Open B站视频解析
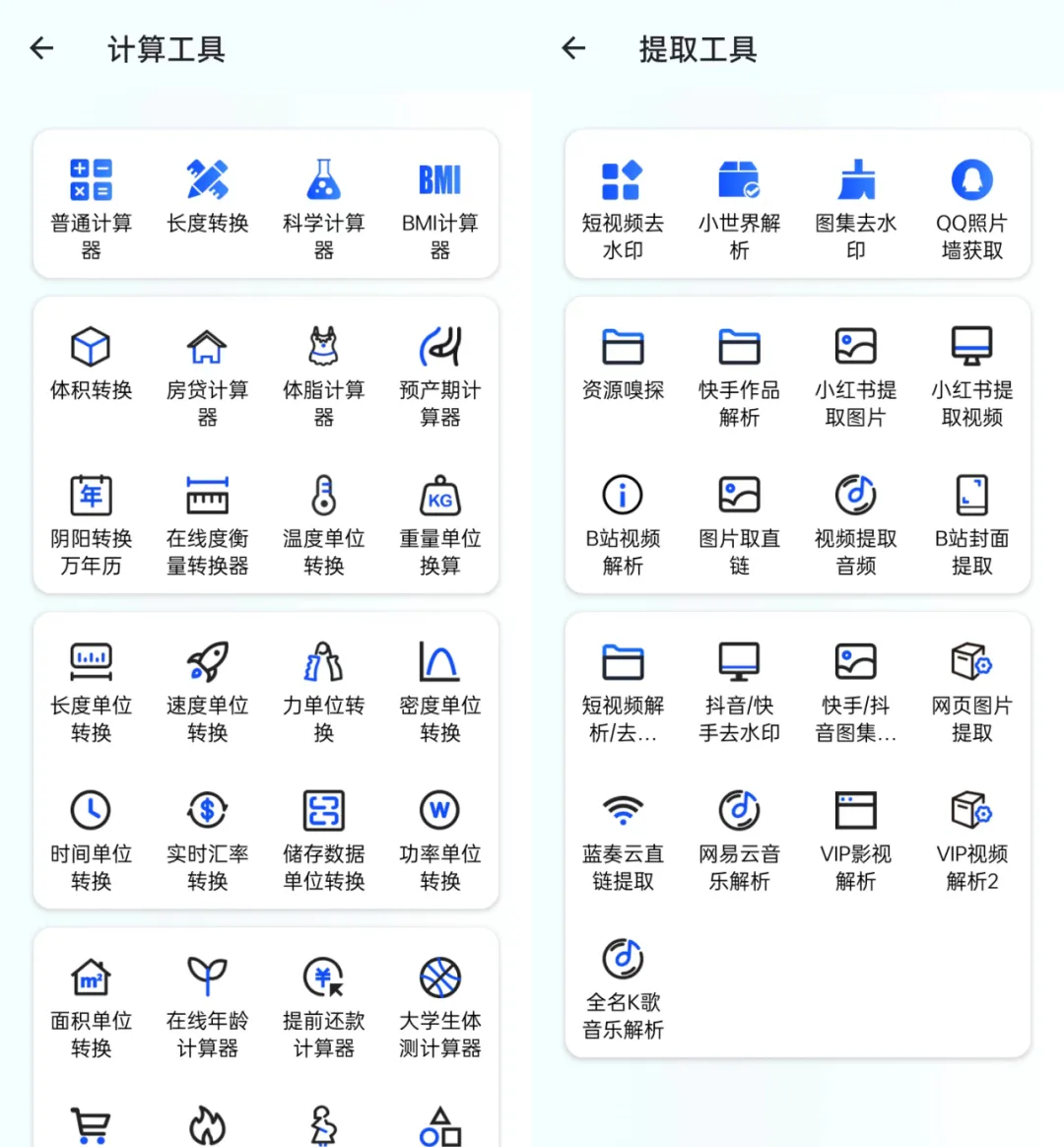 click(623, 521)
